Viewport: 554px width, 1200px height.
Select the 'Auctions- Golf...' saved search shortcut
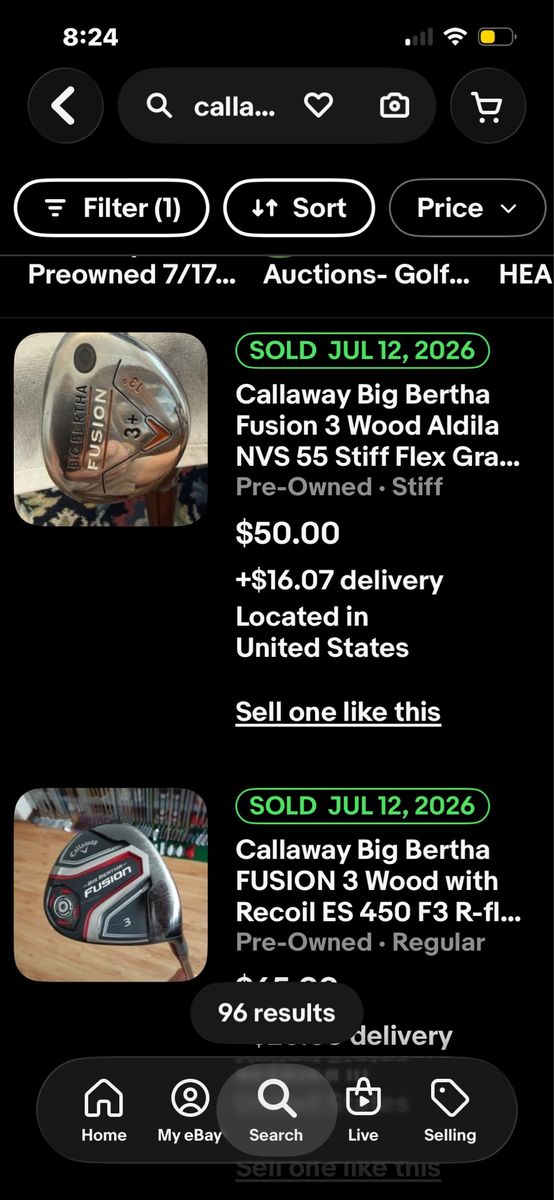click(x=366, y=275)
